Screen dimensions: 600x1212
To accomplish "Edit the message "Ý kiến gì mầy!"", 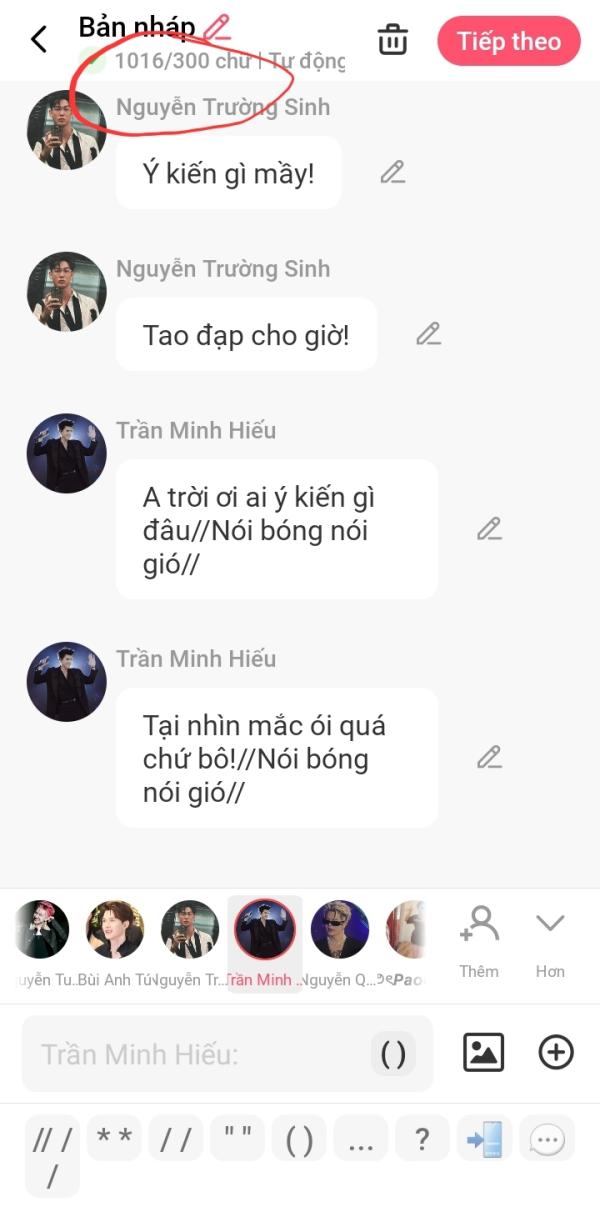I will (x=392, y=172).
